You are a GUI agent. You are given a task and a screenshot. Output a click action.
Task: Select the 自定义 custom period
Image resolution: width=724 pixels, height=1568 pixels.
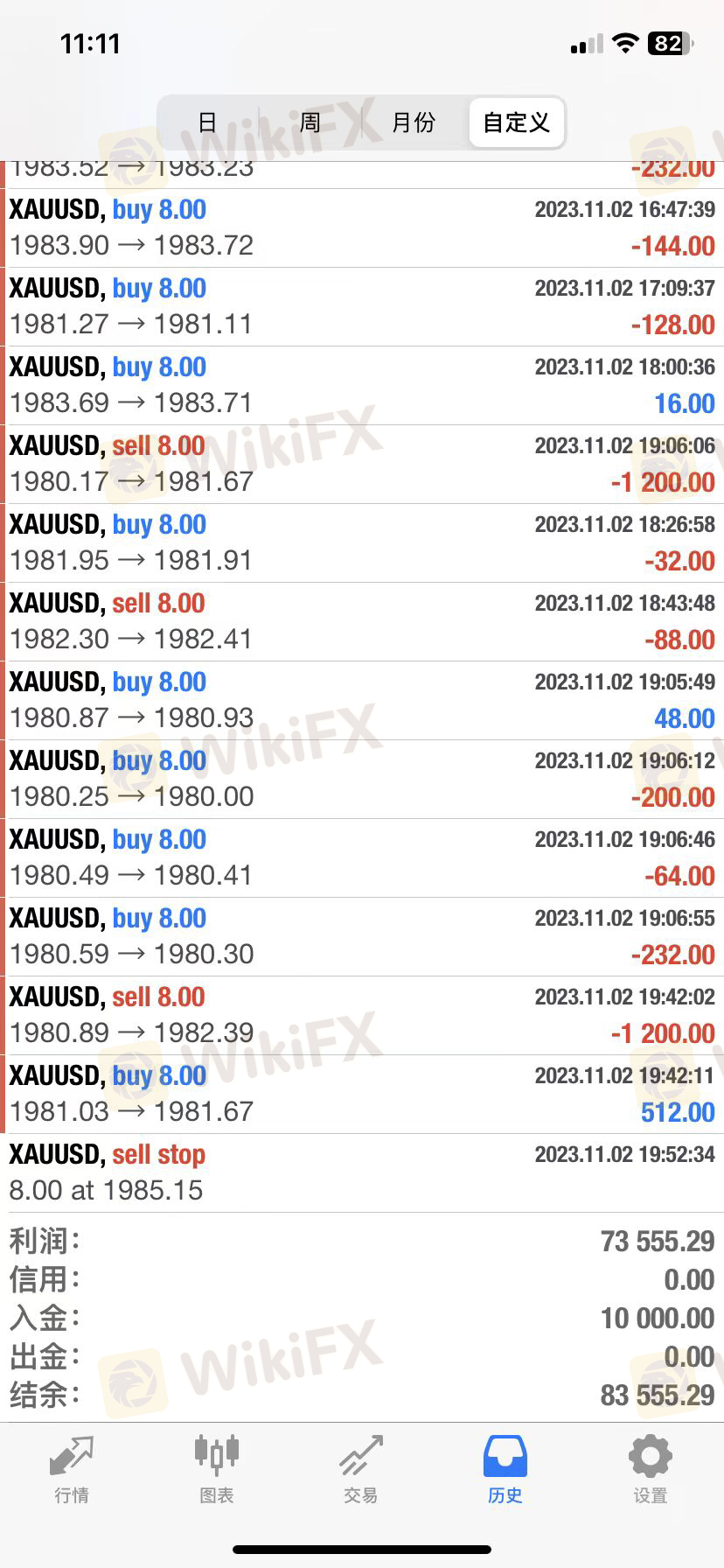pos(516,122)
